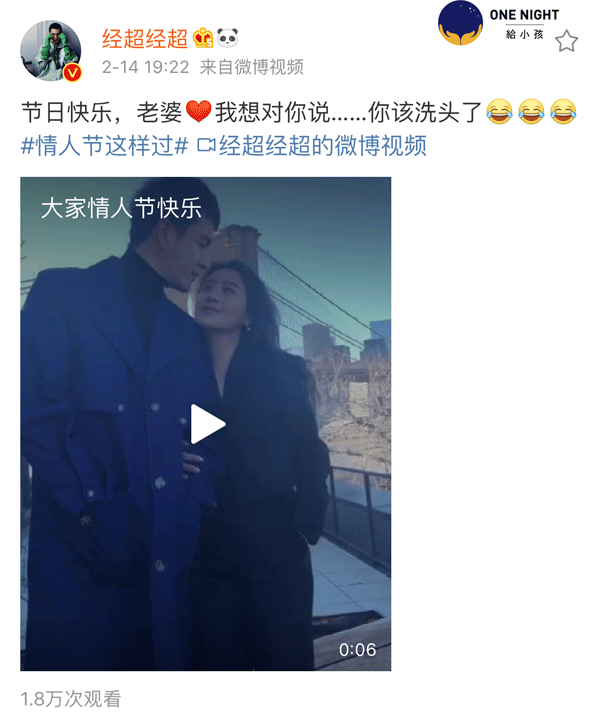
Task: Tap the username 经超经超
Action: click(146, 39)
